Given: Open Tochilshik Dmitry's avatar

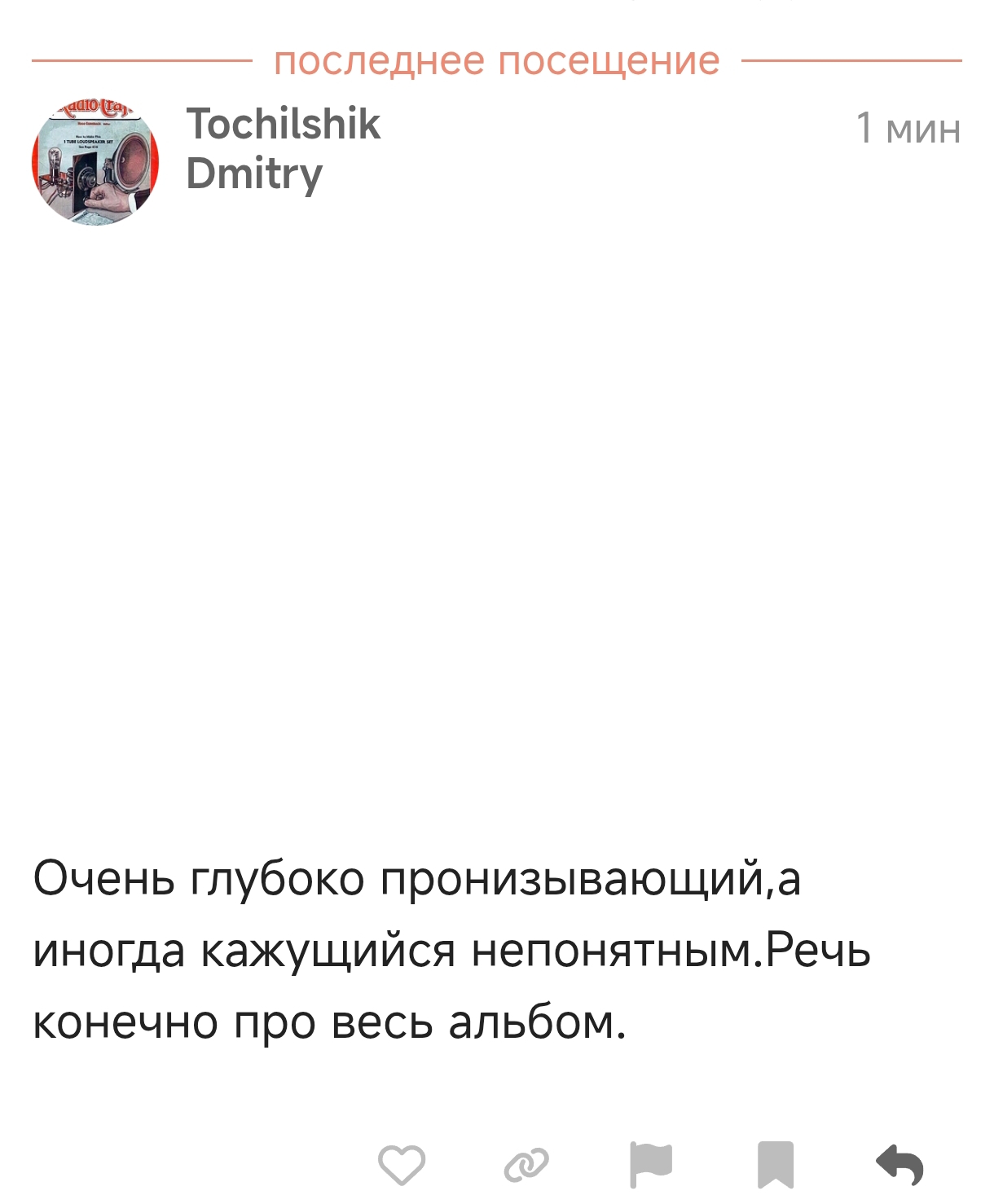Looking at the screenshot, I should click(x=95, y=161).
